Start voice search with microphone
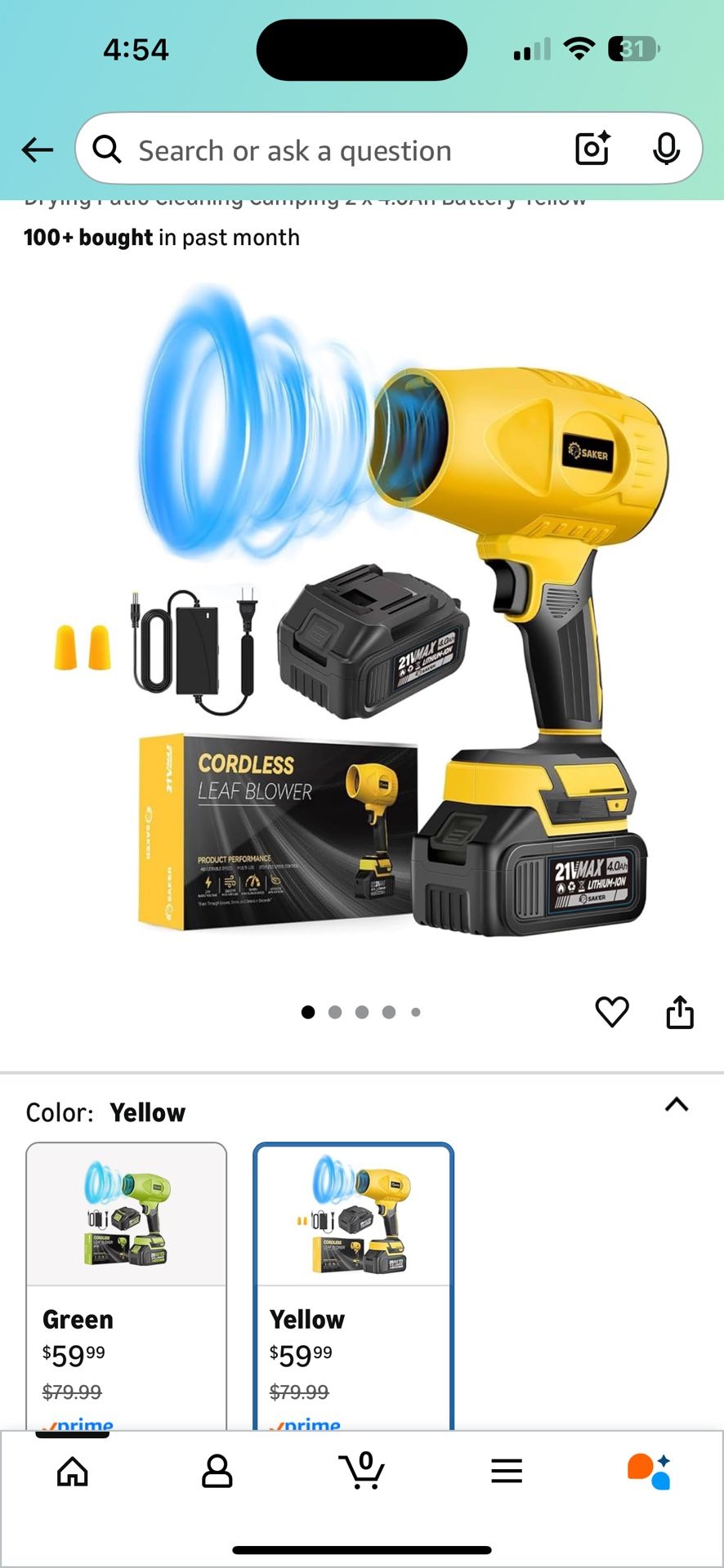 point(667,149)
